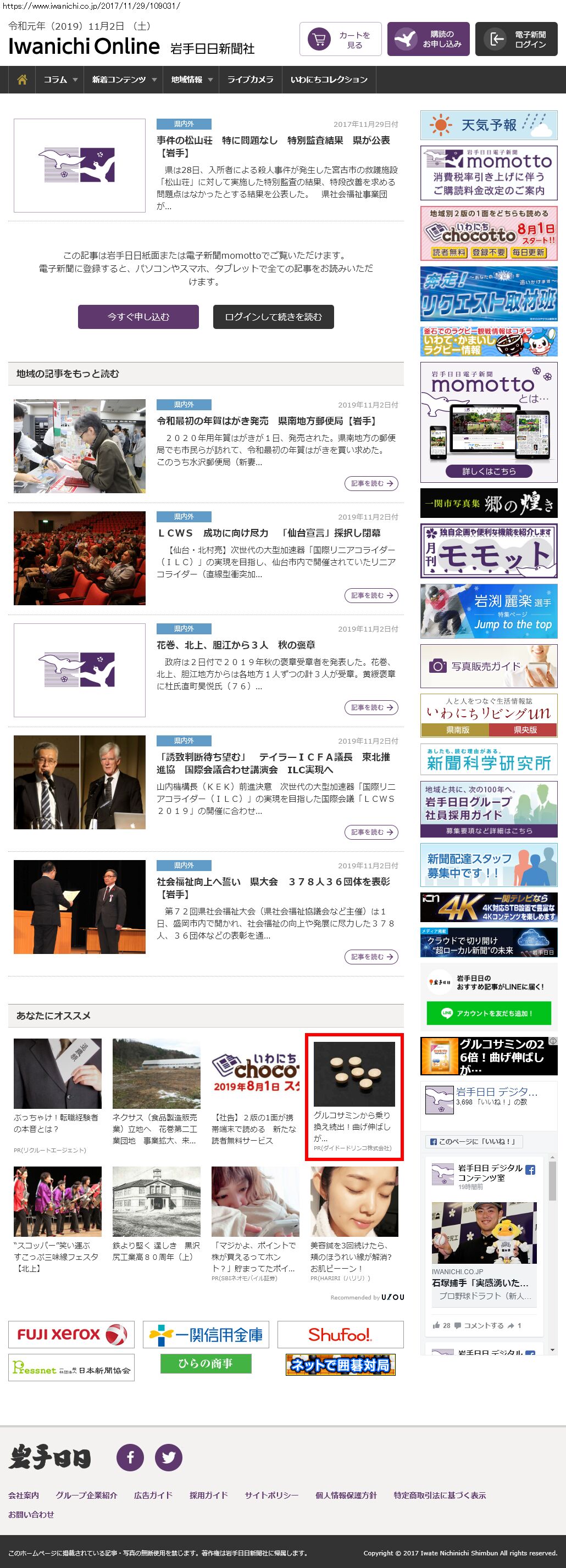Open いわにちコレクション page
The image size is (566, 1568).
pyautogui.click(x=329, y=80)
